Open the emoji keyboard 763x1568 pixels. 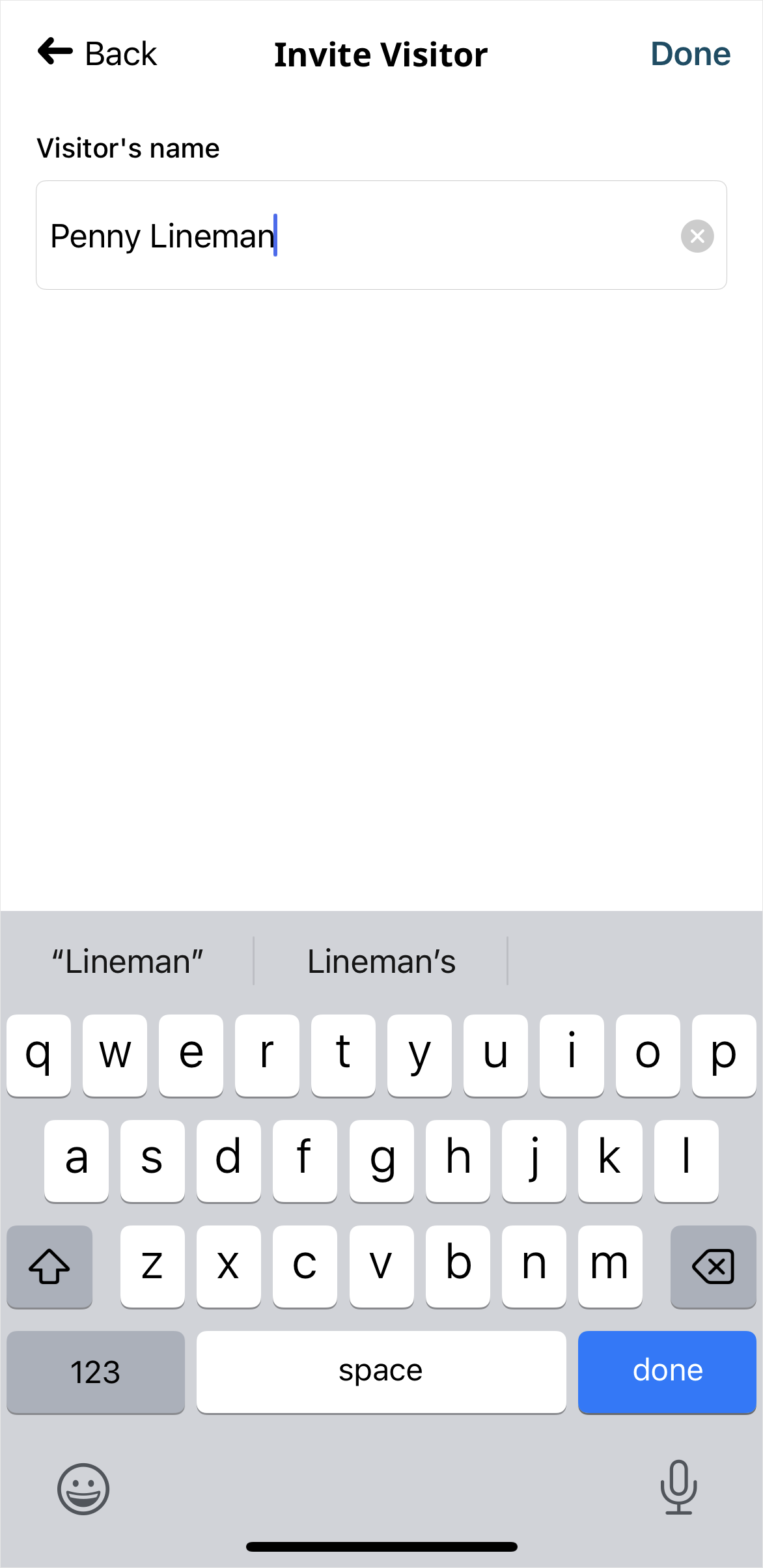point(83,1489)
